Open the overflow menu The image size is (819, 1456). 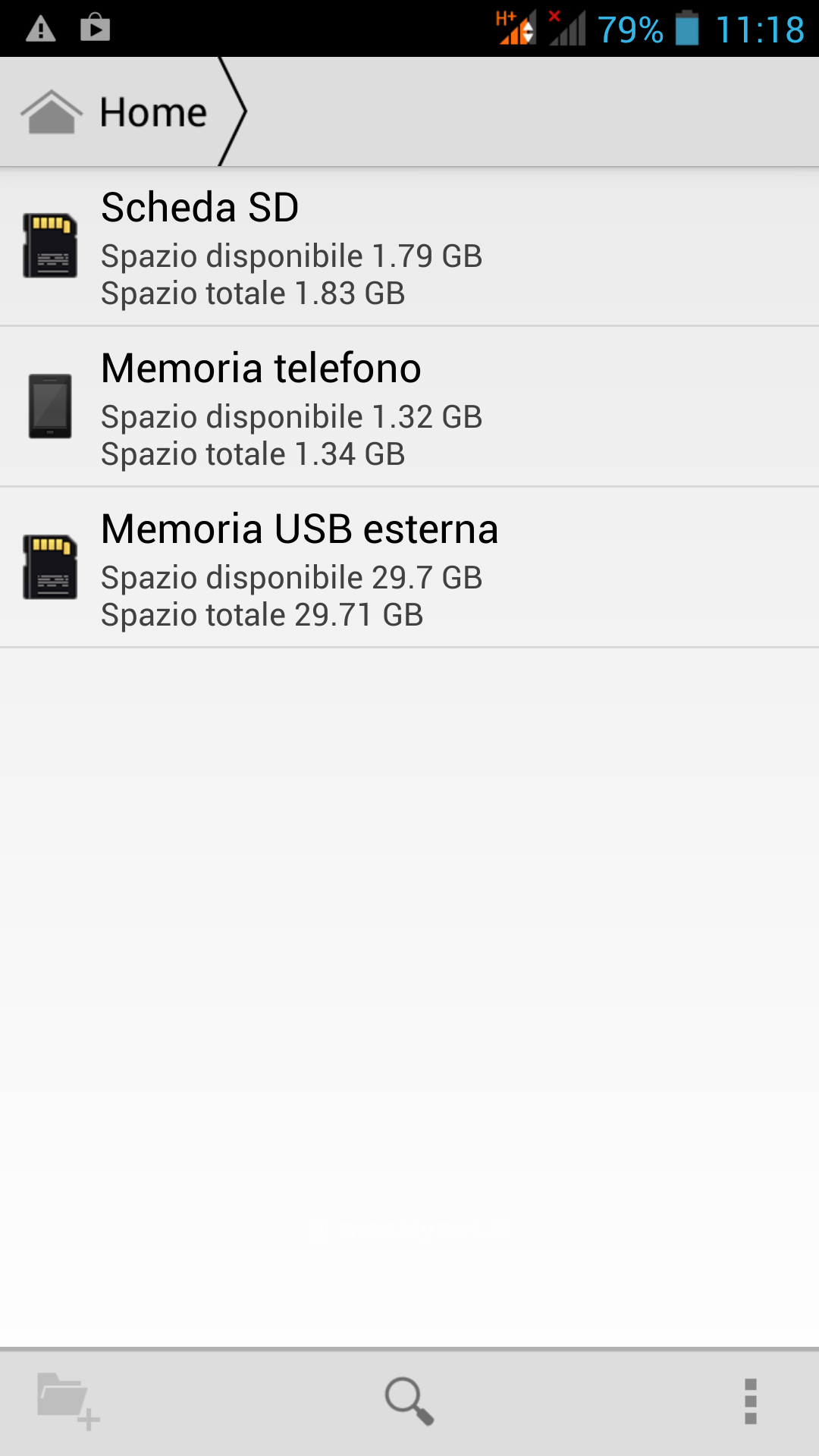click(750, 1401)
